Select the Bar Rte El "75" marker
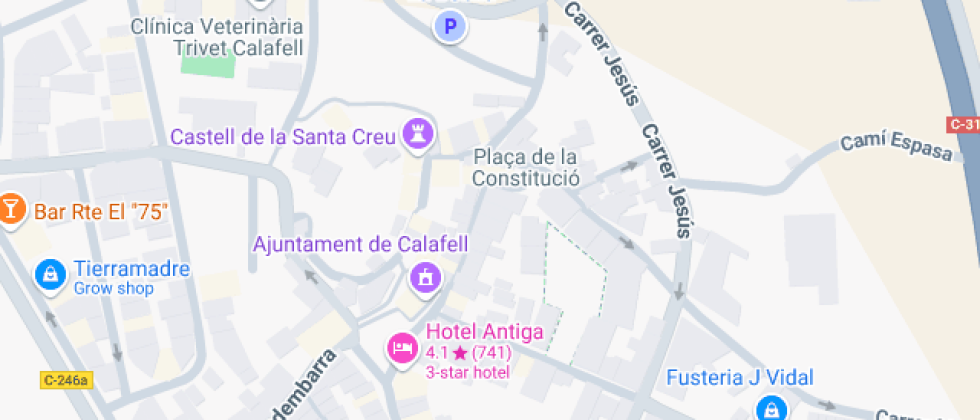Viewport: 980px width, 420px height. coord(11,210)
